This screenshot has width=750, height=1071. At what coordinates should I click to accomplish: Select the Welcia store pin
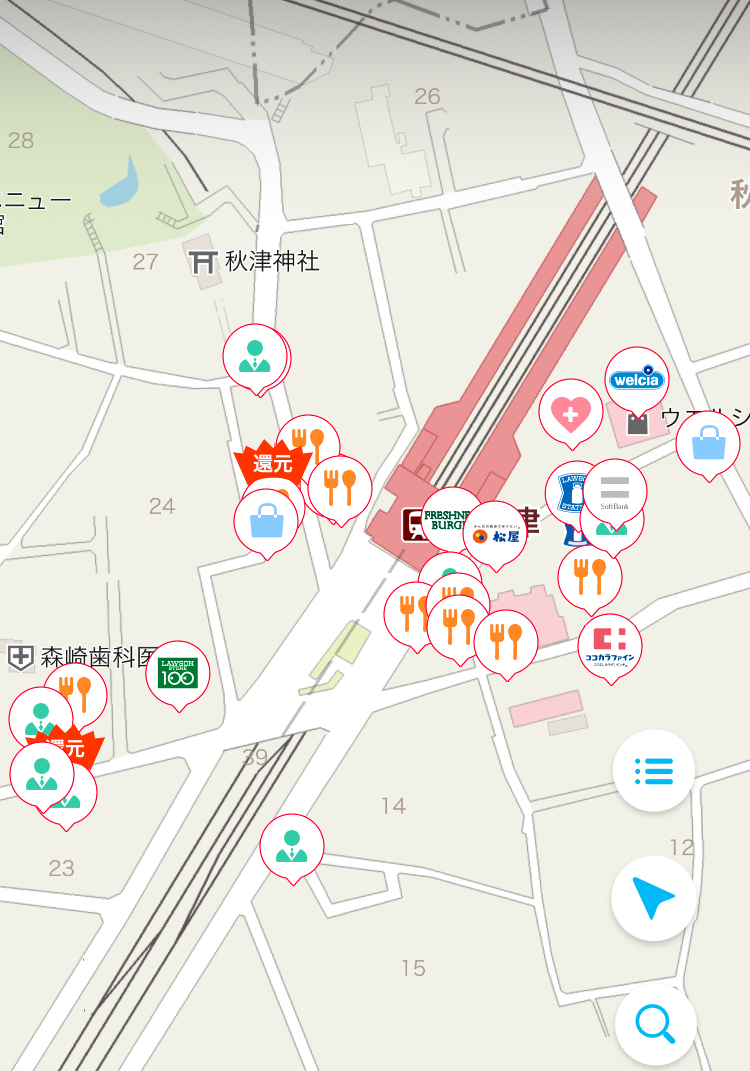pyautogui.click(x=637, y=379)
